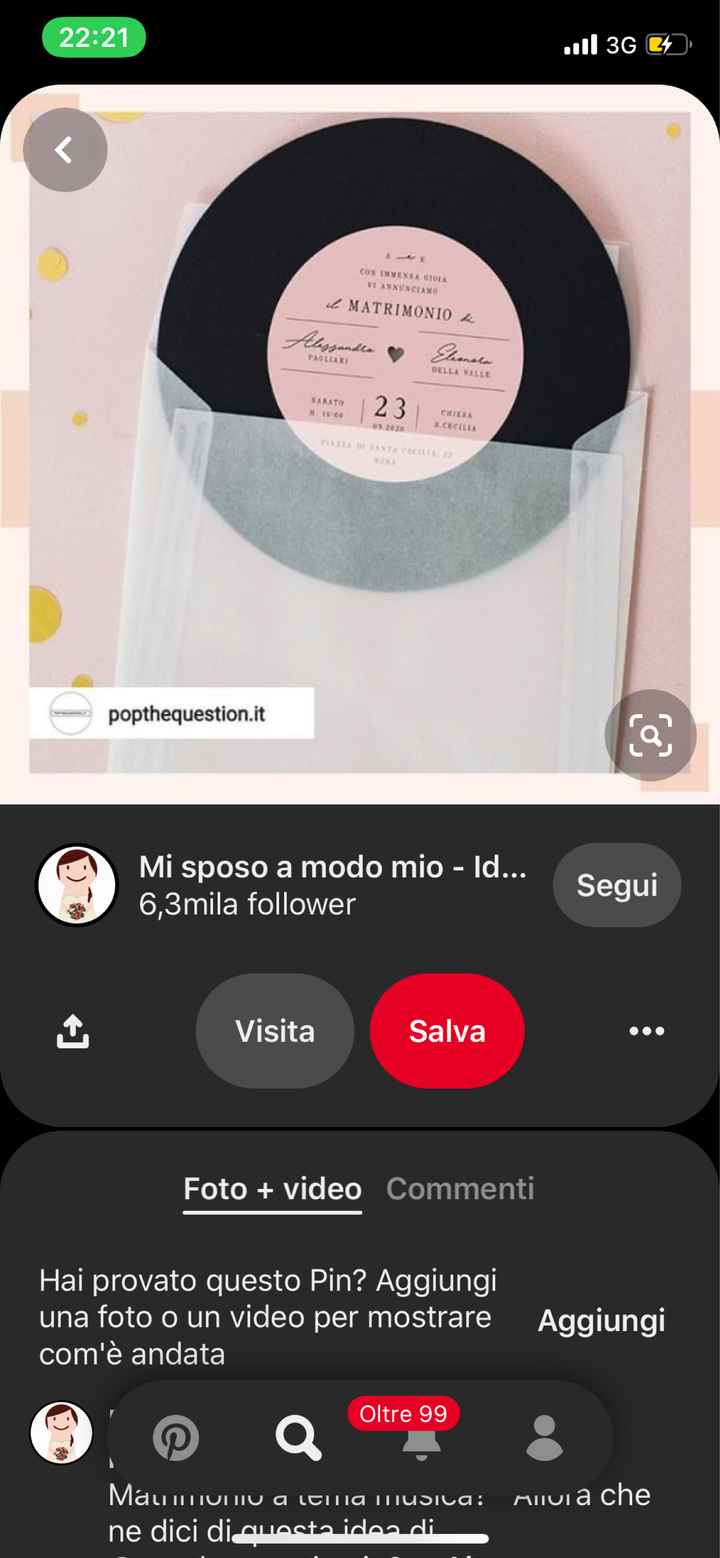Share this pin
Image resolution: width=720 pixels, height=1558 pixels.
[x=73, y=1031]
